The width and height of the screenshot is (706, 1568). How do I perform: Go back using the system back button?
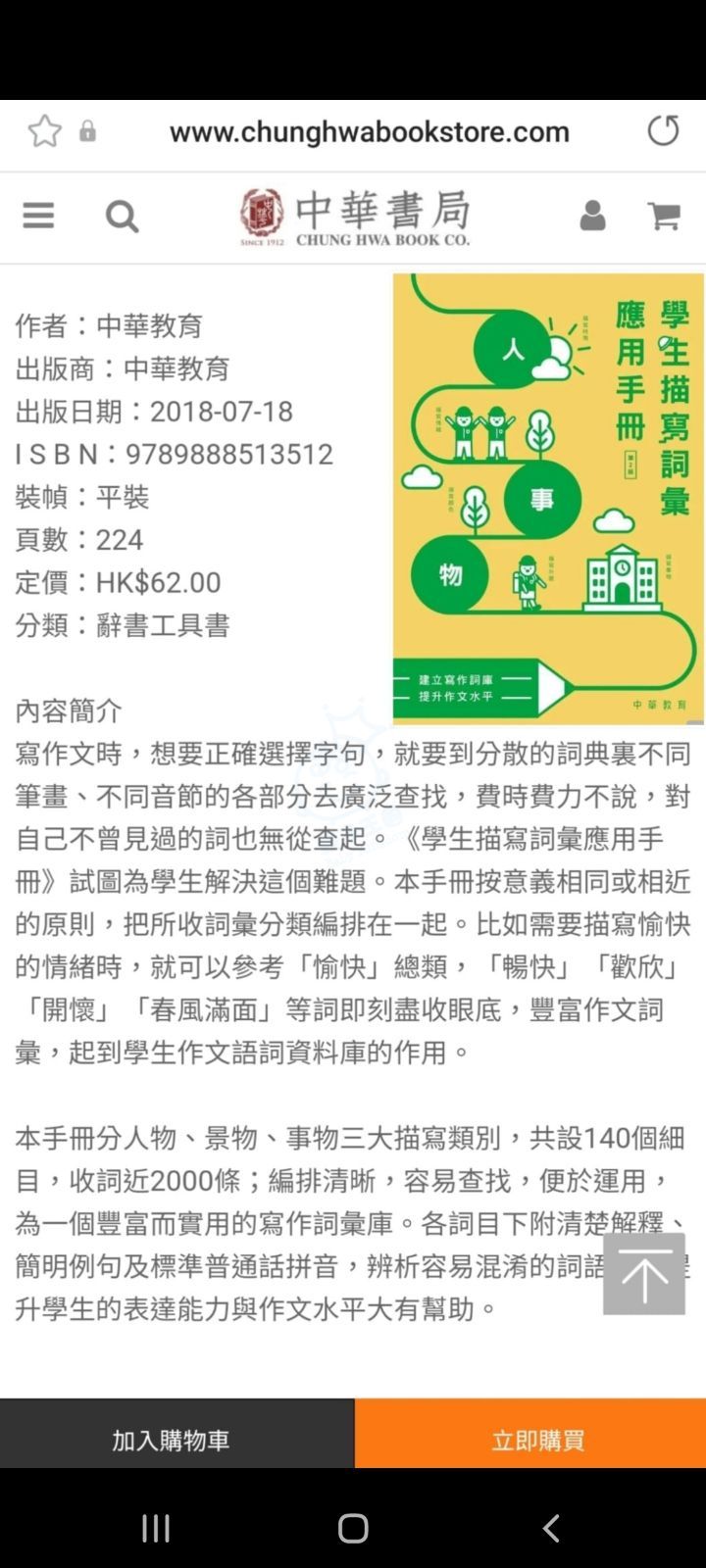(x=551, y=1527)
